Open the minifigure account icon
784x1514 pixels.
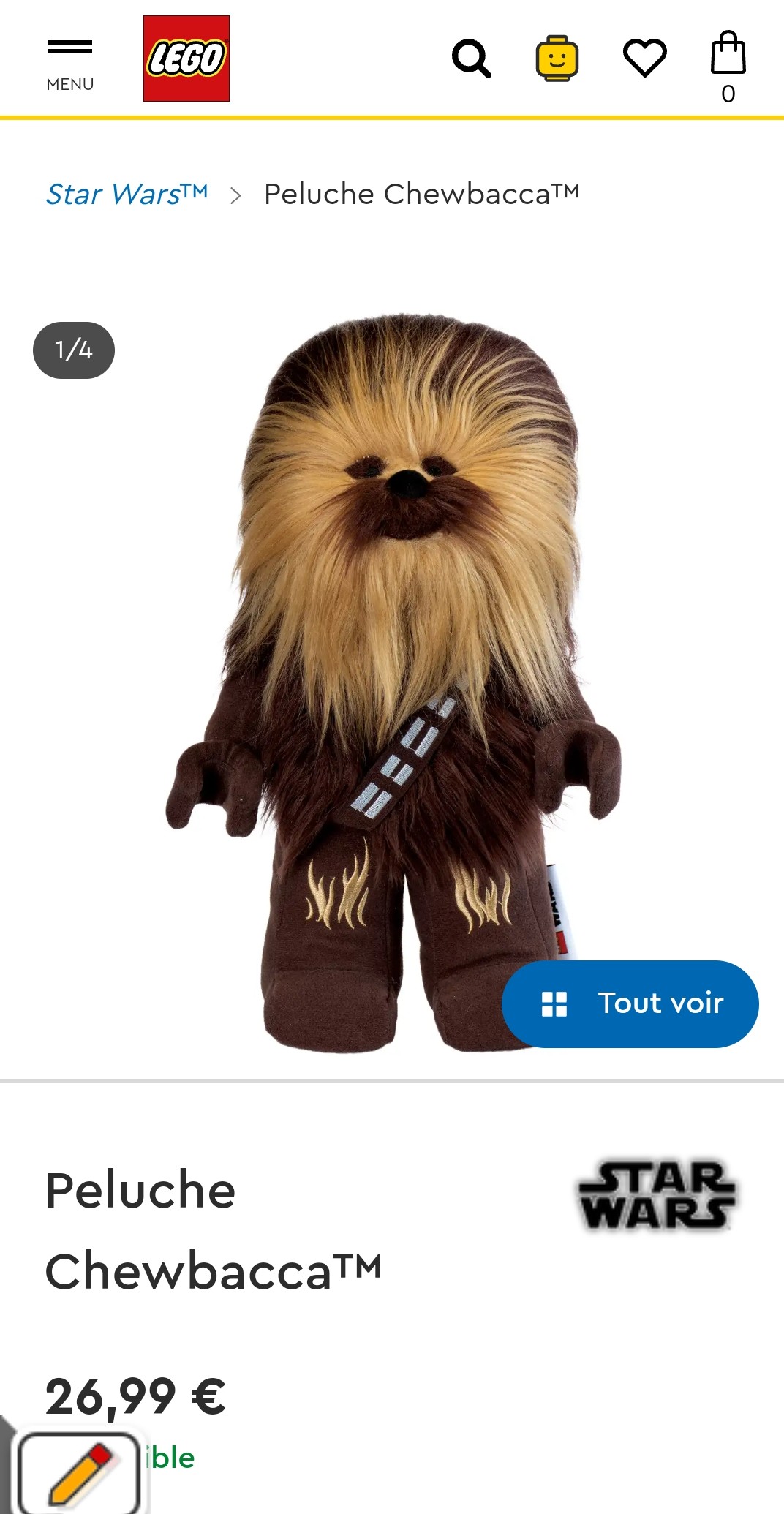click(x=557, y=59)
